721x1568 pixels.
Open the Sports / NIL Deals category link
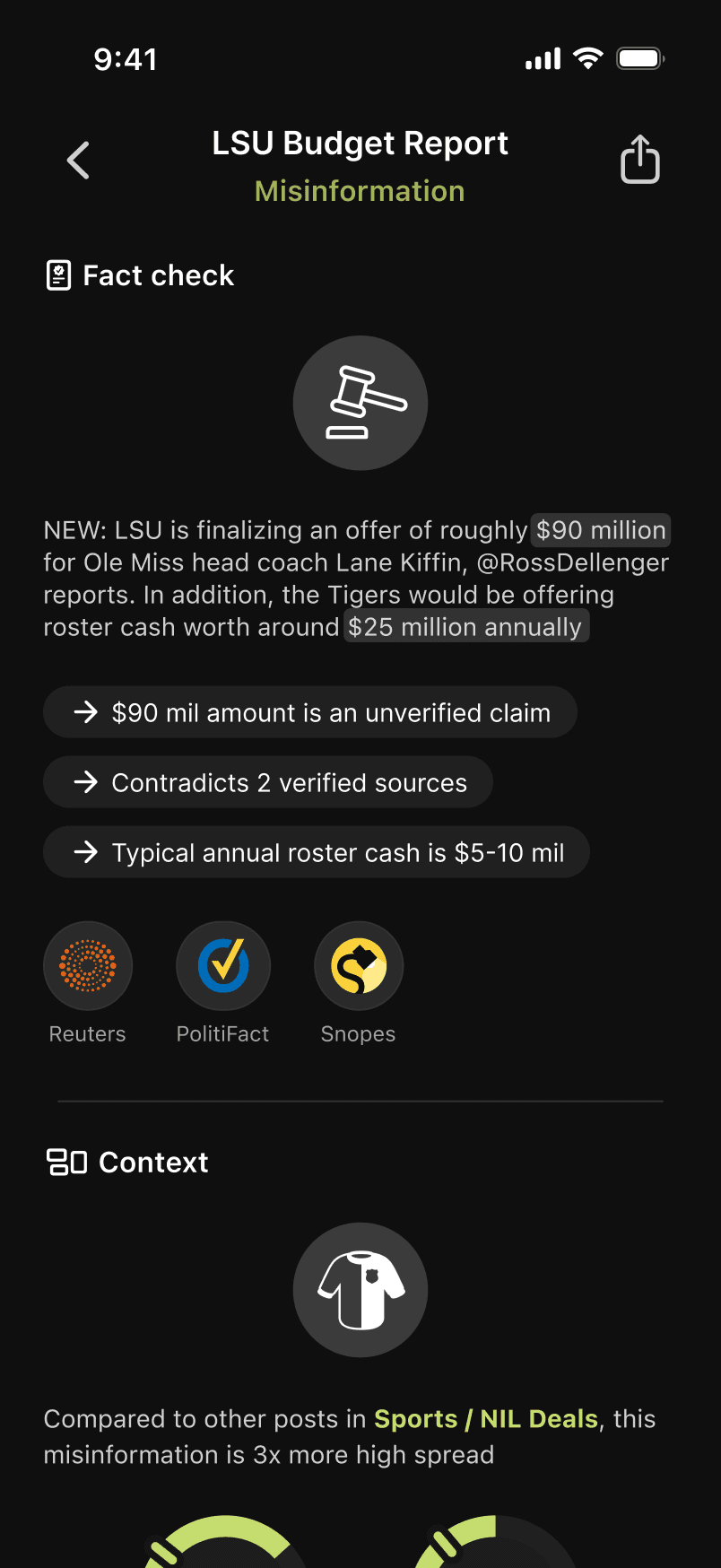[485, 1419]
